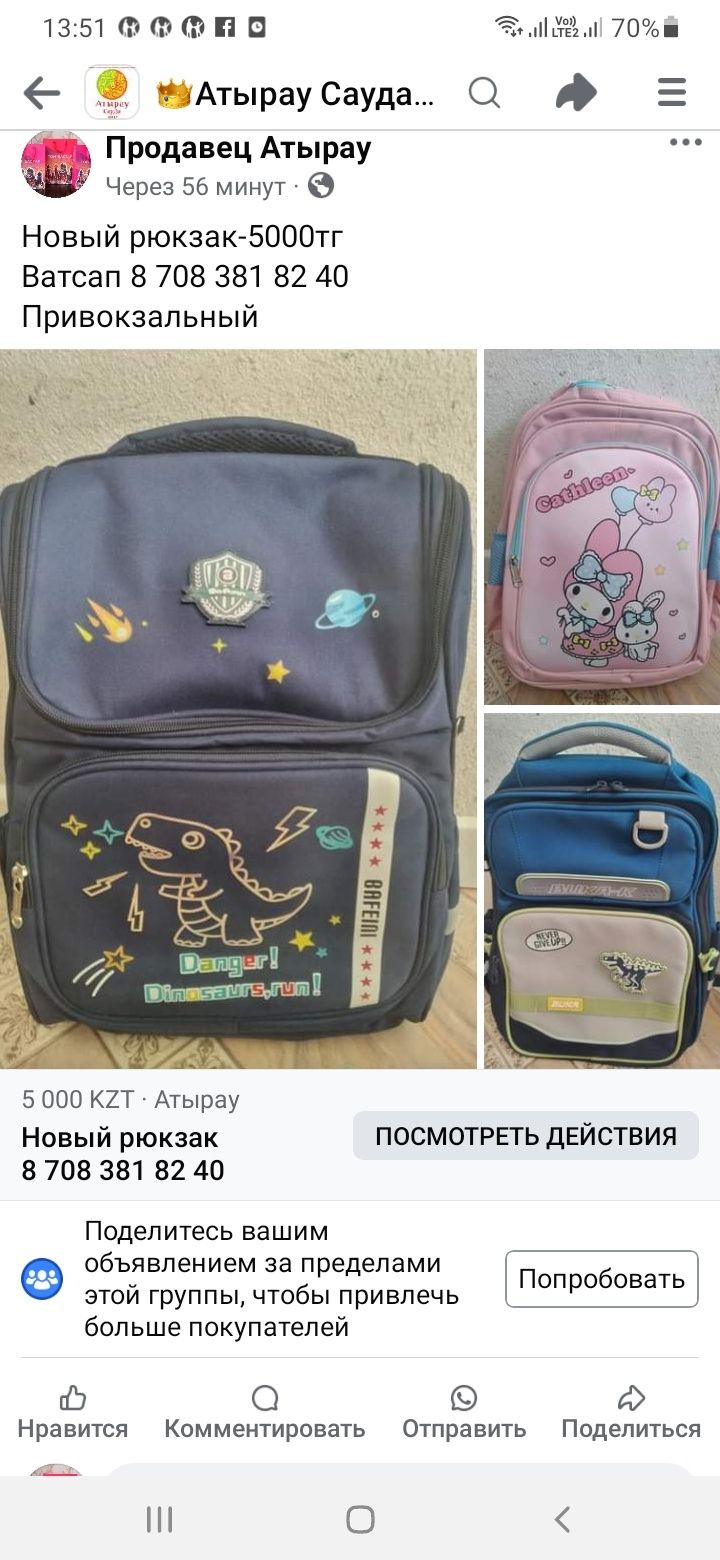Comment via Комментировать

pyautogui.click(x=265, y=1412)
